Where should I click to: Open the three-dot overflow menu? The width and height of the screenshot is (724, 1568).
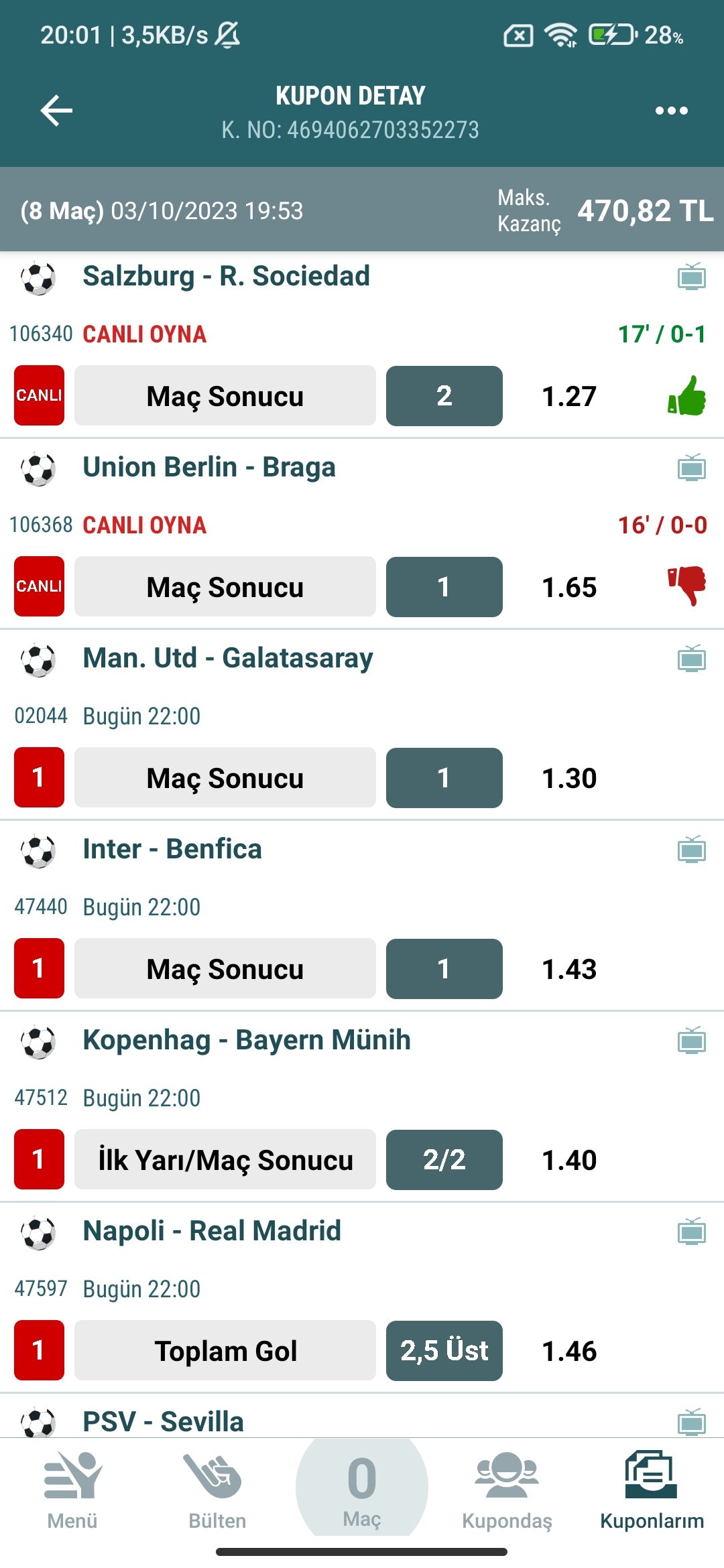pos(671,111)
